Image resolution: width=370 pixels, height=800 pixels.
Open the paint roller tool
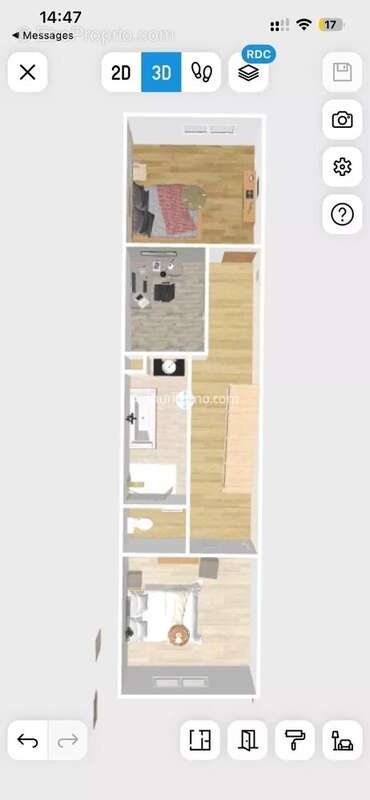(295, 740)
